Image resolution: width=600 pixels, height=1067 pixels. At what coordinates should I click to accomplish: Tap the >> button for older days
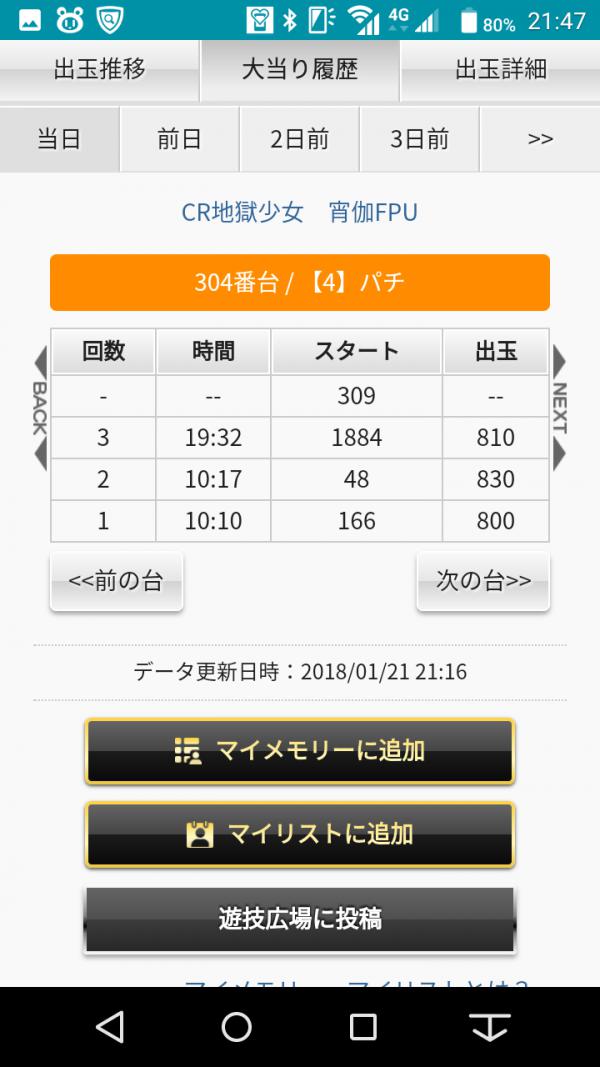540,139
